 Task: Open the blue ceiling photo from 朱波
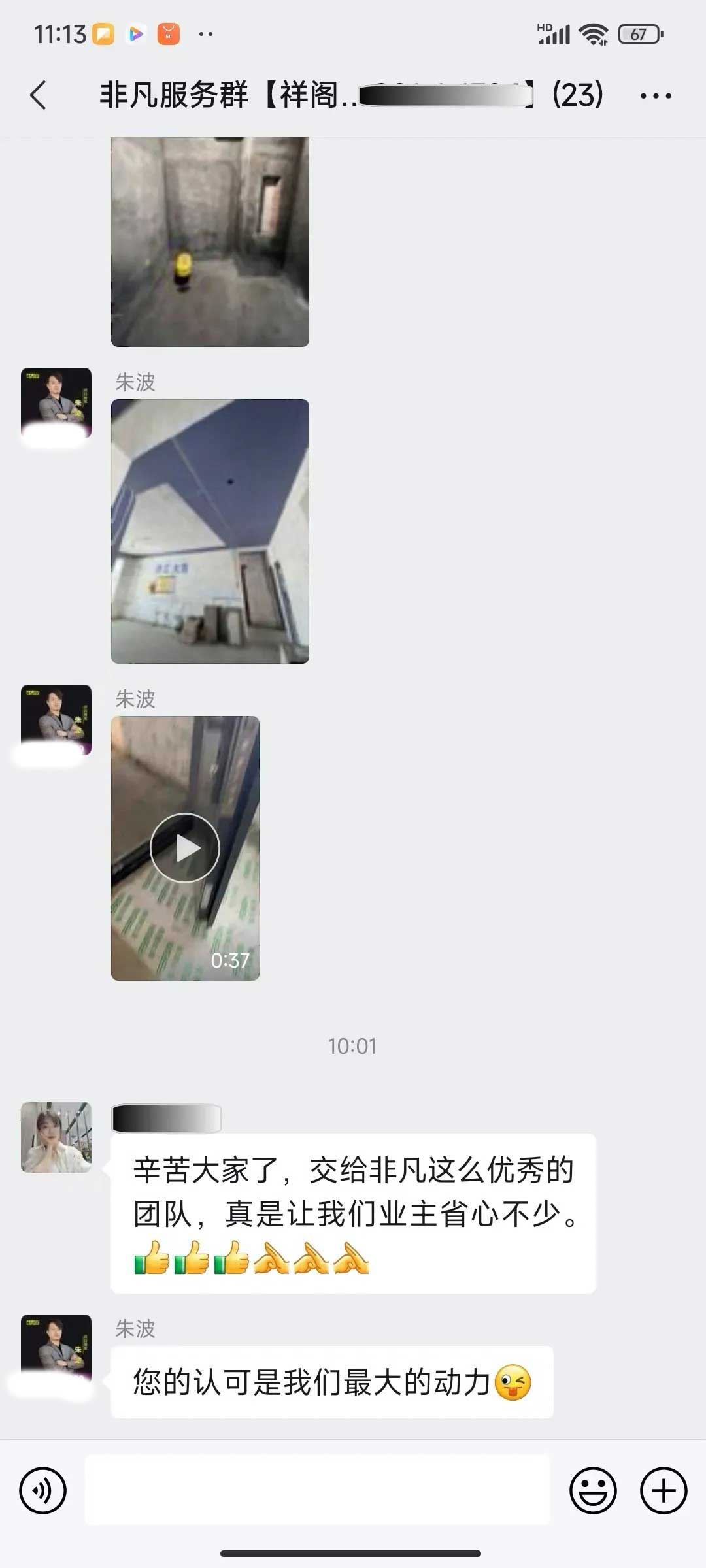tap(210, 531)
